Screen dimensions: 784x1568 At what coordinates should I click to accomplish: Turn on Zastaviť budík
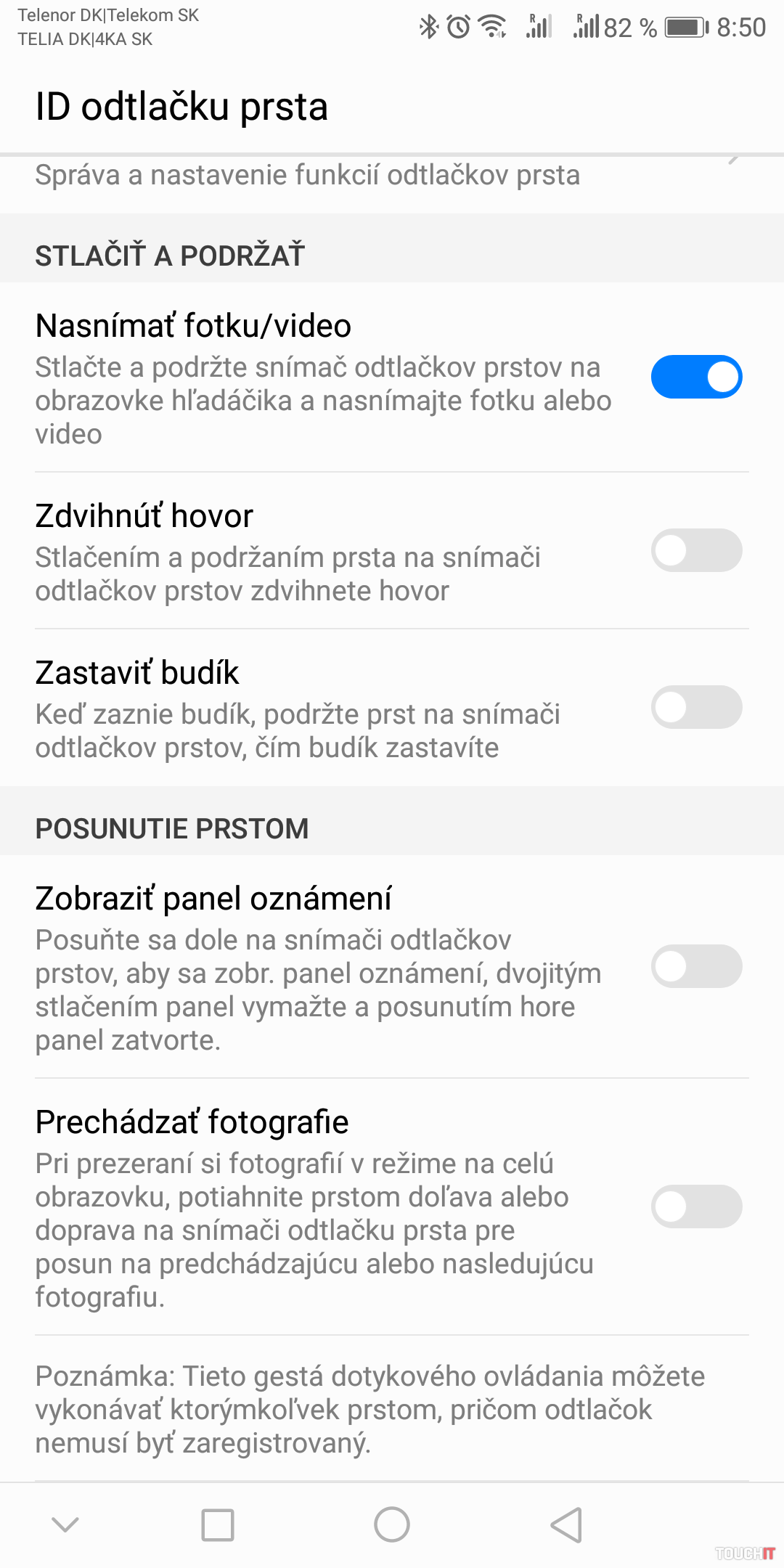click(x=696, y=707)
